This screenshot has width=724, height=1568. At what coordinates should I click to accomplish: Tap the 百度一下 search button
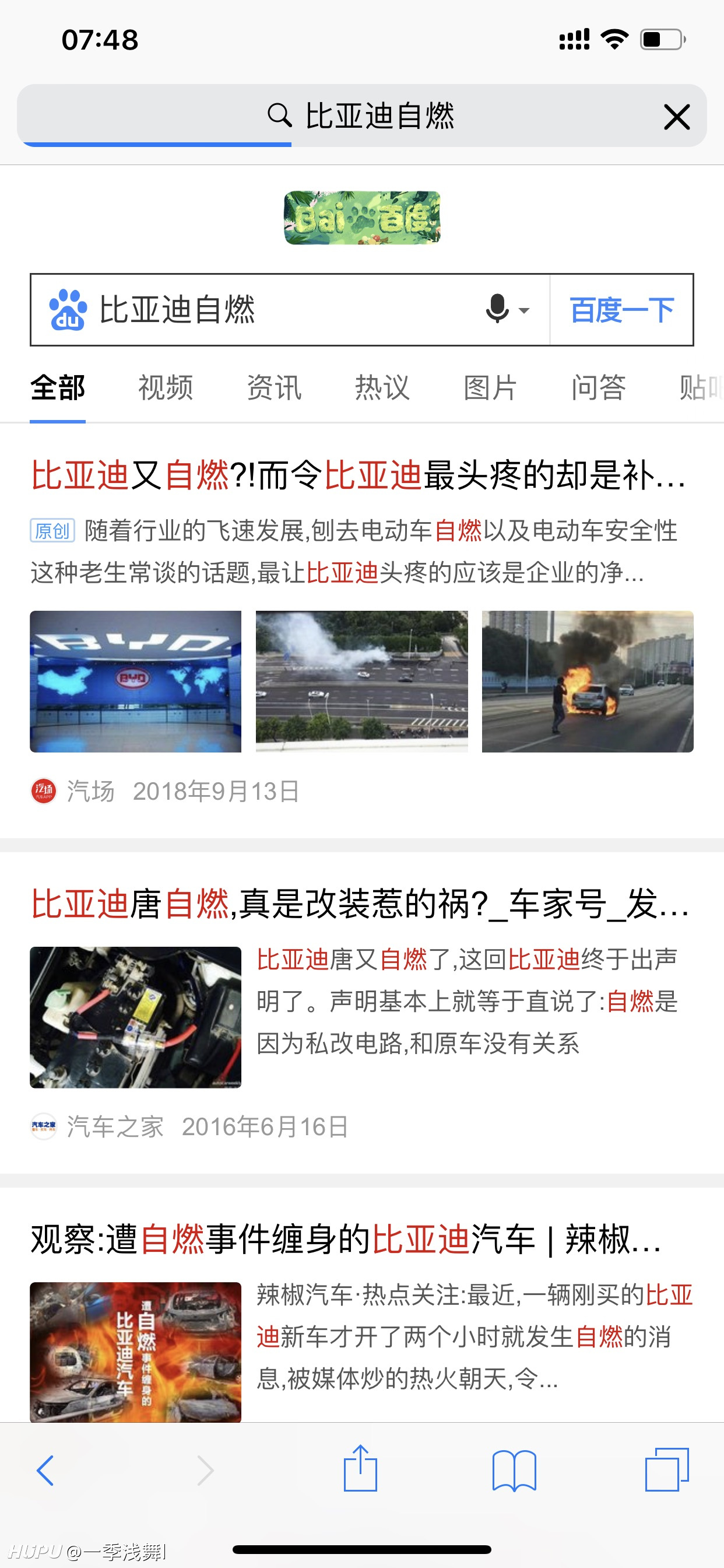[622, 310]
